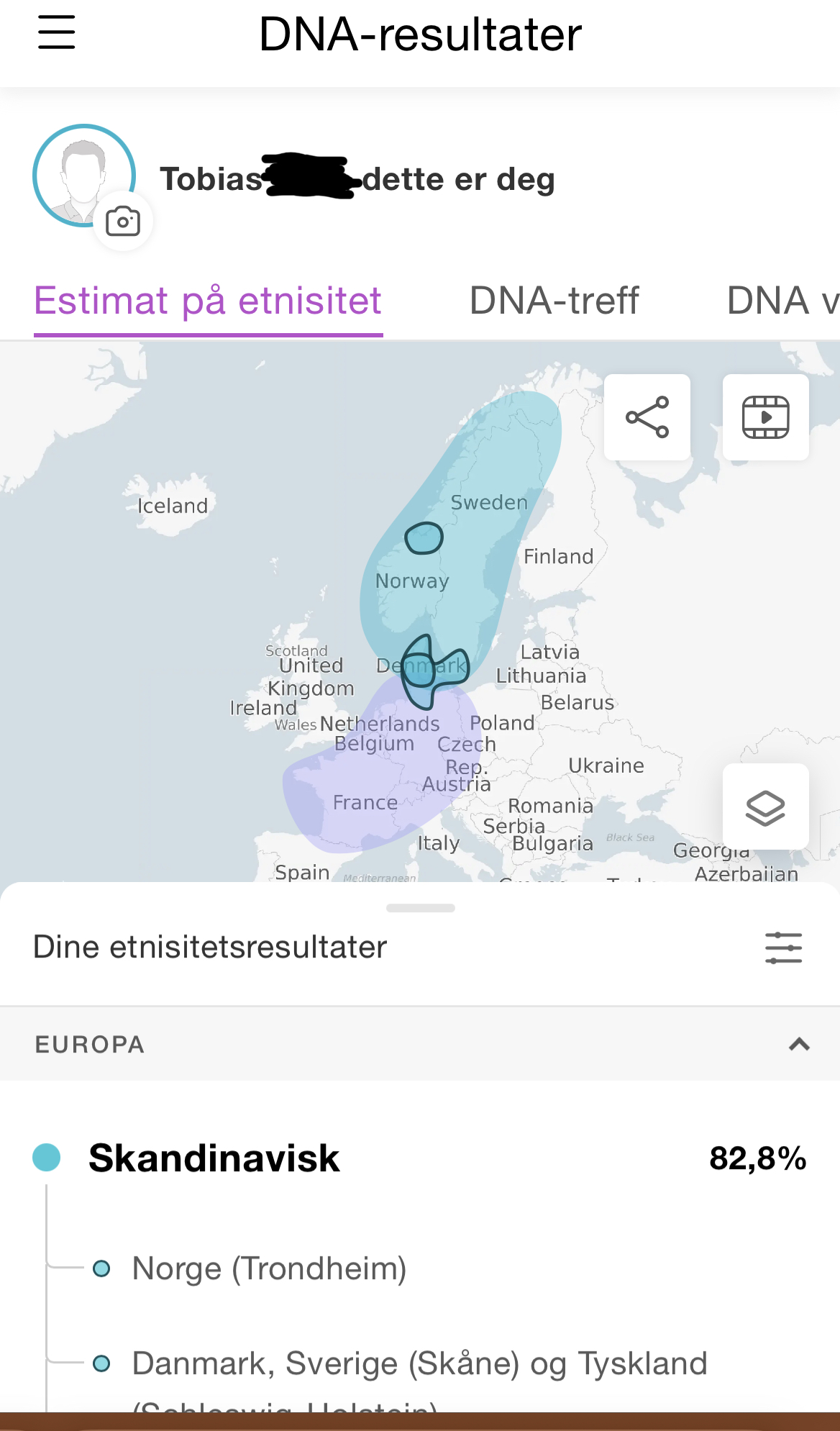Open Danmark, Sverige (Skåne) og Tyskland group
Viewport: 840px width, 1431px height.
[419, 1364]
